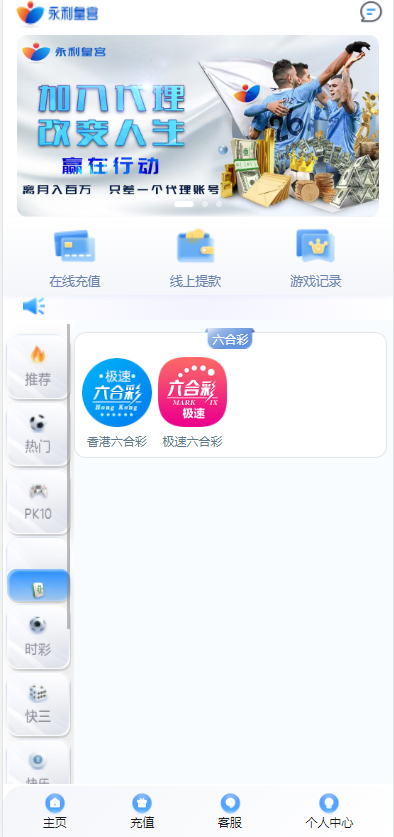Switch to the 客服 support tab
Viewport: 394px width, 837px height.
(230, 811)
